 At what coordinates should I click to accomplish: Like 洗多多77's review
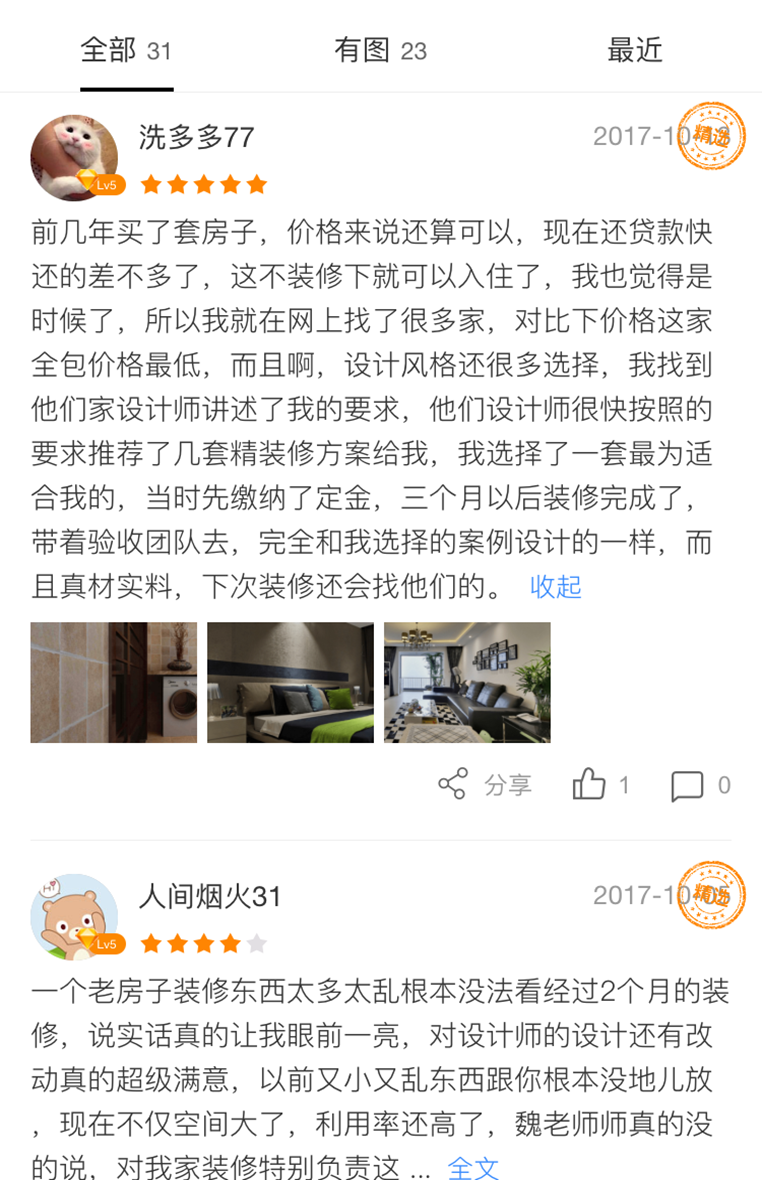coord(600,785)
